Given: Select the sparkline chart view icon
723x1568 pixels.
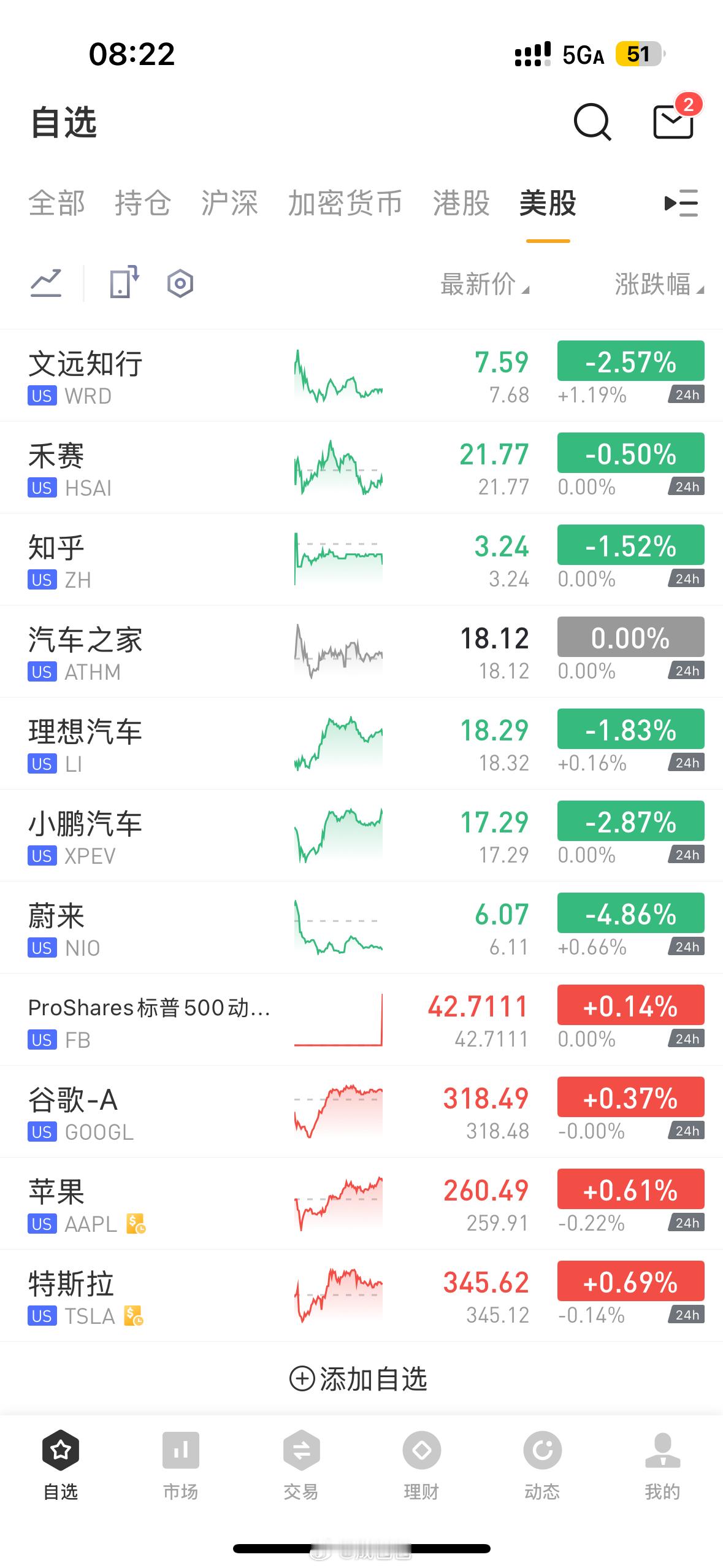Looking at the screenshot, I should coord(47,283).
